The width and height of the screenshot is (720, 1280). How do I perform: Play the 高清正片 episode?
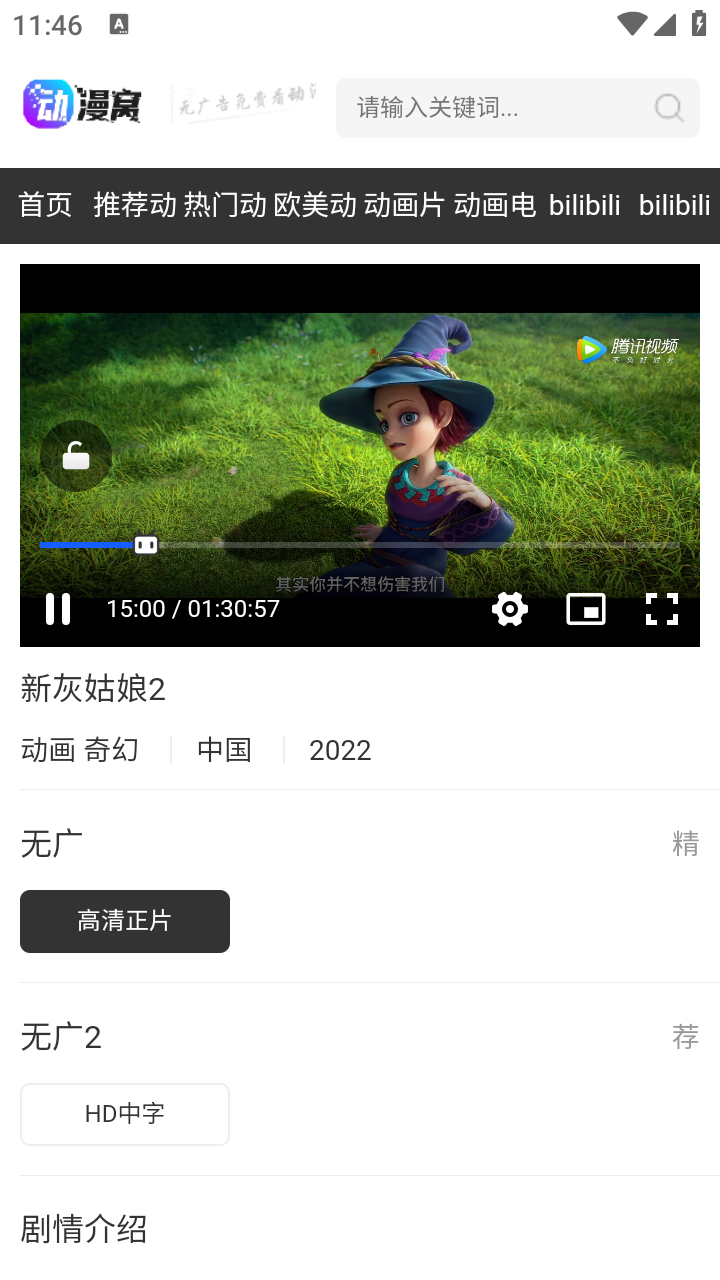coord(124,920)
